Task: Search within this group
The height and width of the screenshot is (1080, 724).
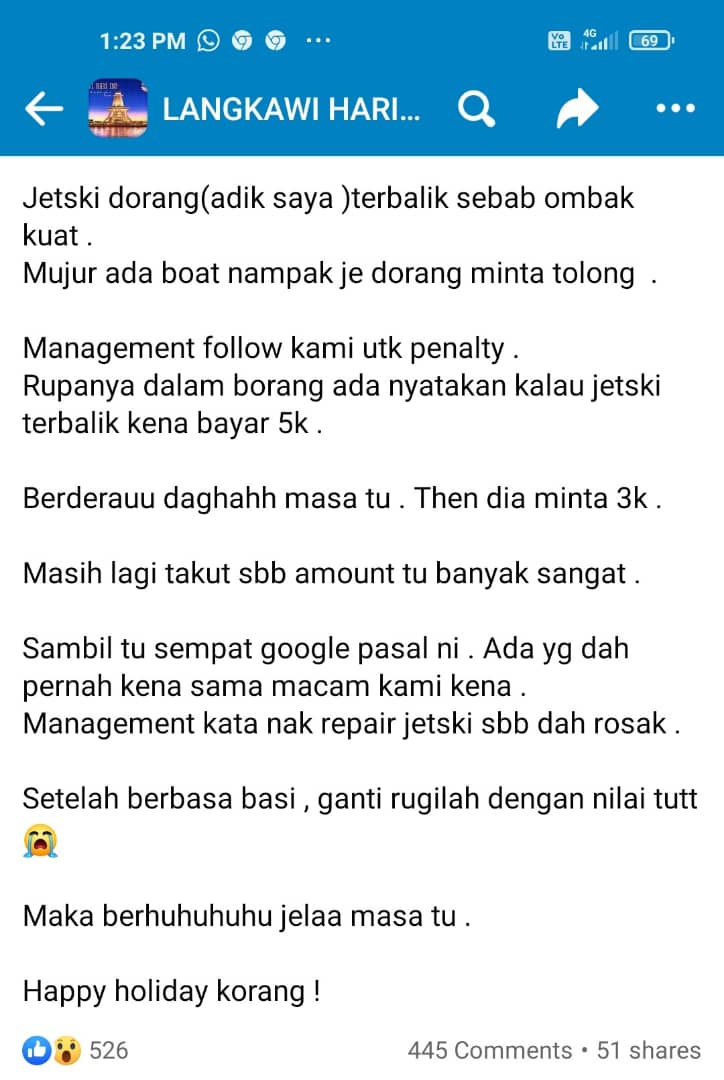Action: pyautogui.click(x=476, y=109)
